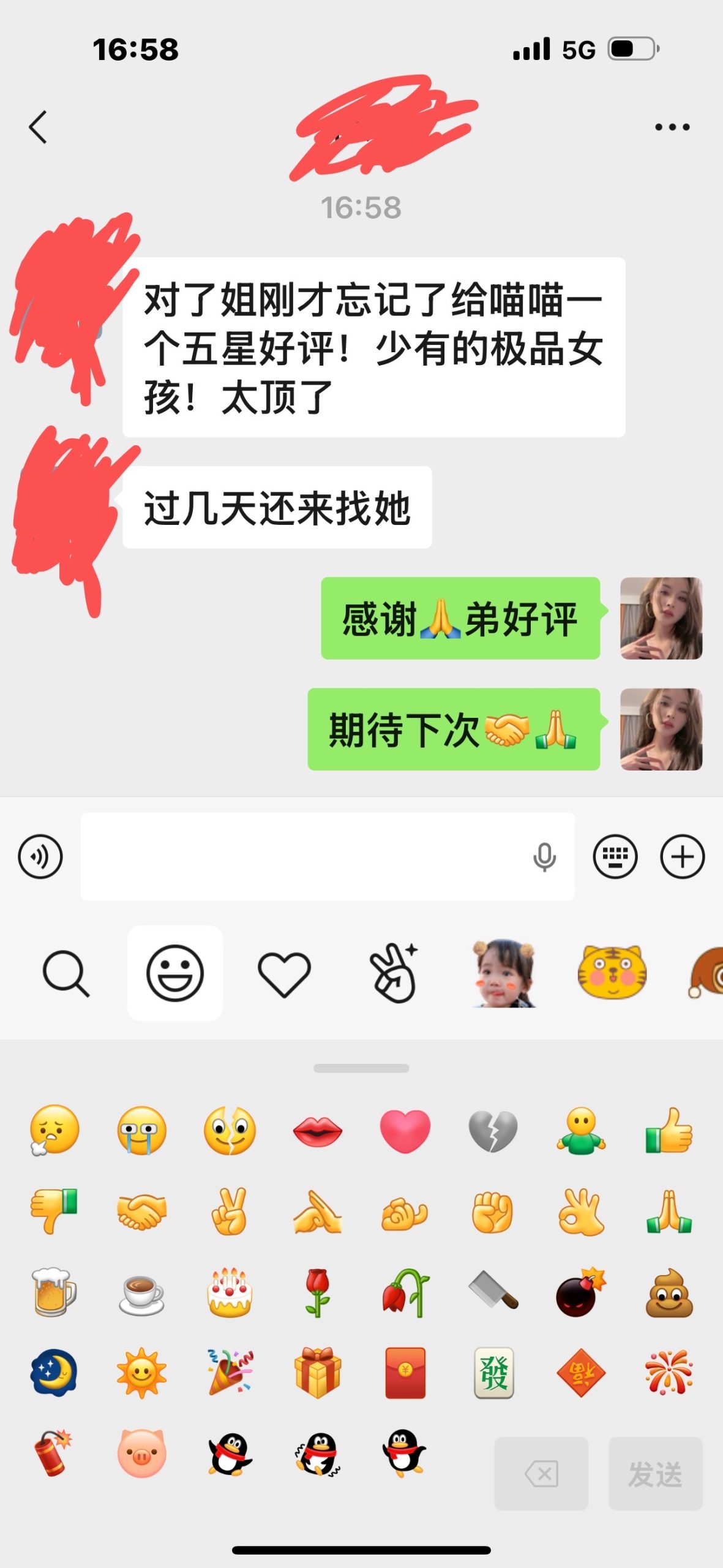The image size is (723, 1568).
Task: Insert the rose emoji
Action: [x=317, y=1292]
